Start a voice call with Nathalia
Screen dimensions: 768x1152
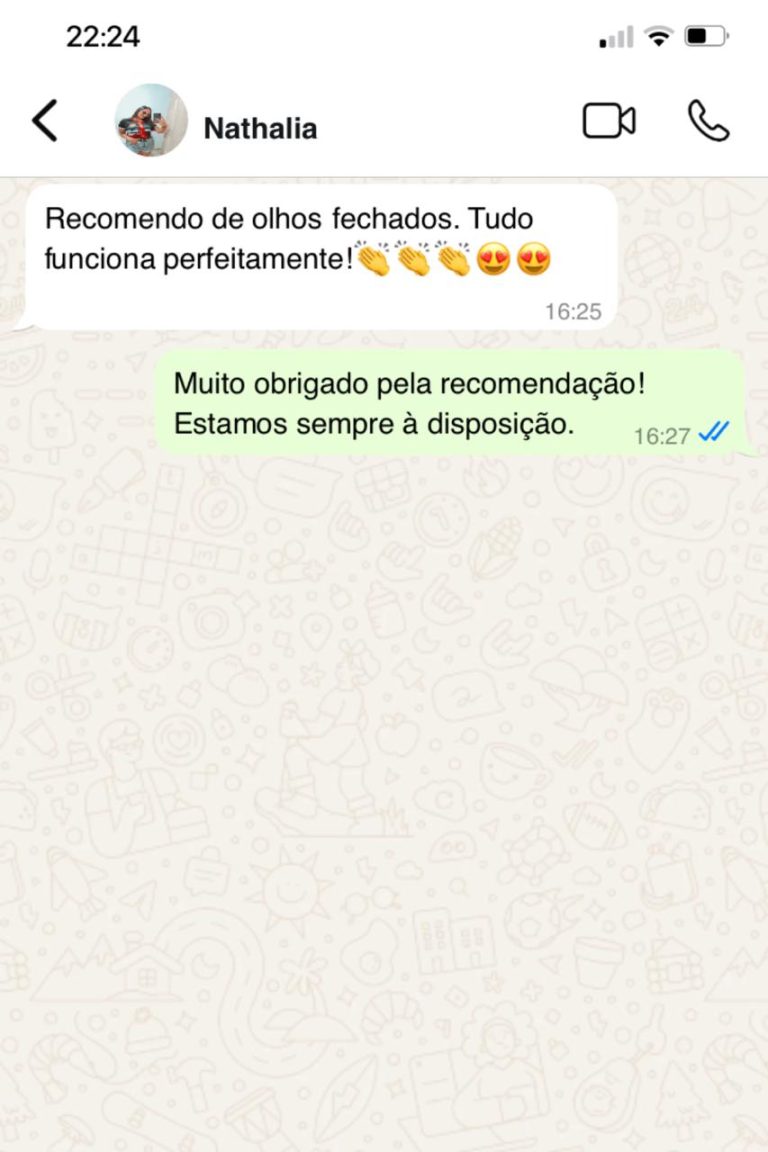[708, 121]
